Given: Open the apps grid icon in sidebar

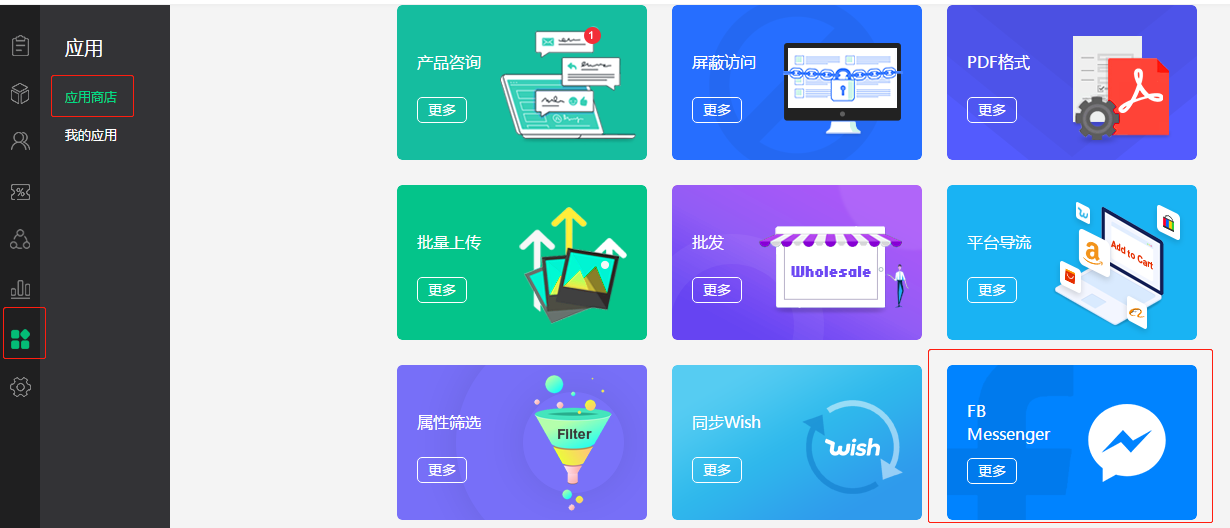Looking at the screenshot, I should 20,339.
